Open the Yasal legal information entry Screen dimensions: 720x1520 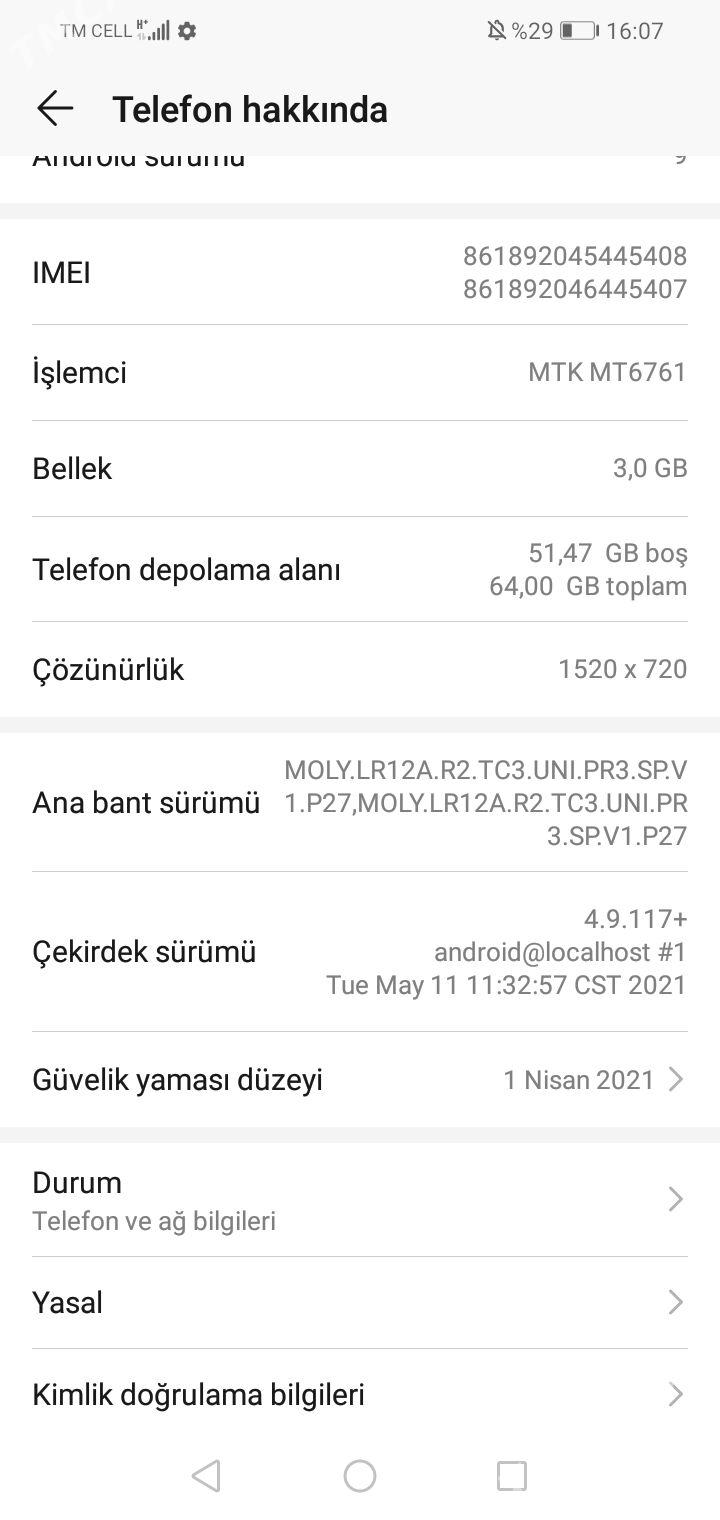(x=360, y=1302)
